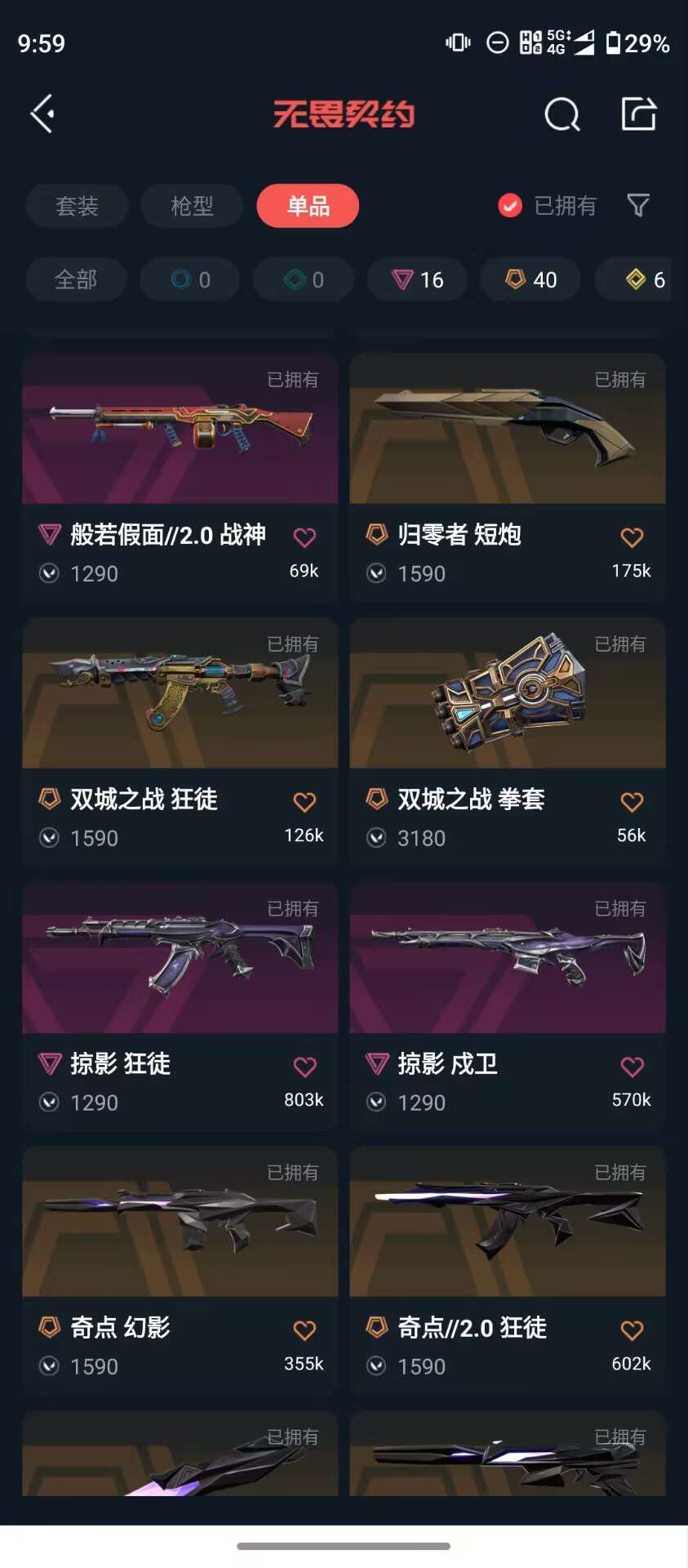Select the 单品 tab

pyautogui.click(x=308, y=206)
